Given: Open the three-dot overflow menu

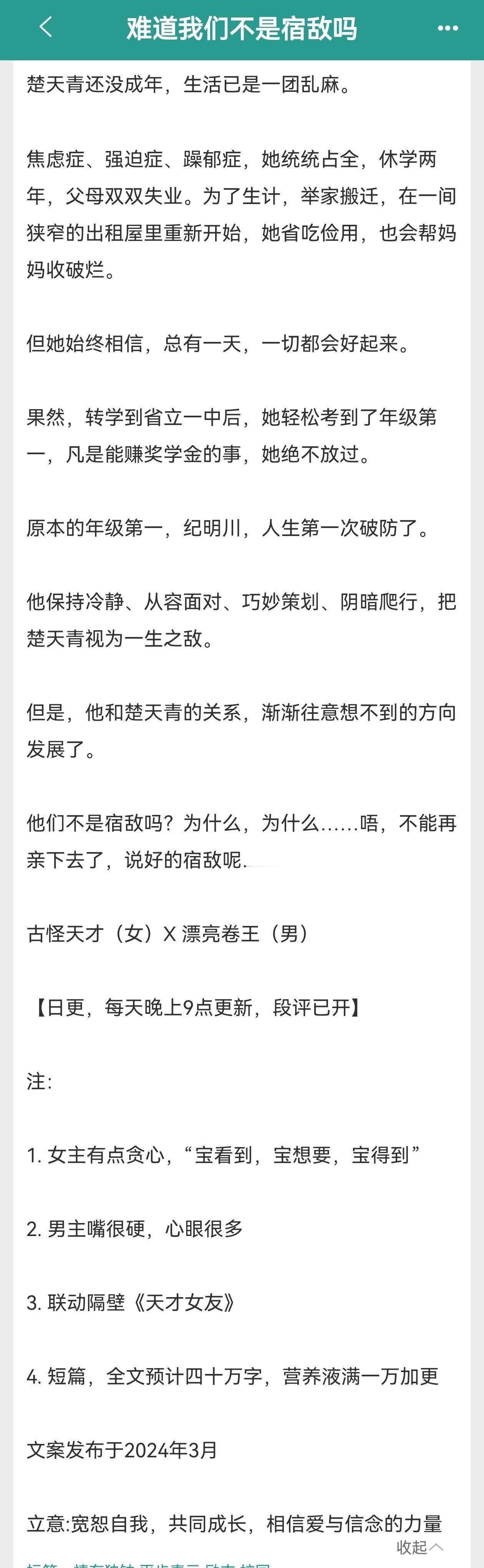Looking at the screenshot, I should coord(448,28).
